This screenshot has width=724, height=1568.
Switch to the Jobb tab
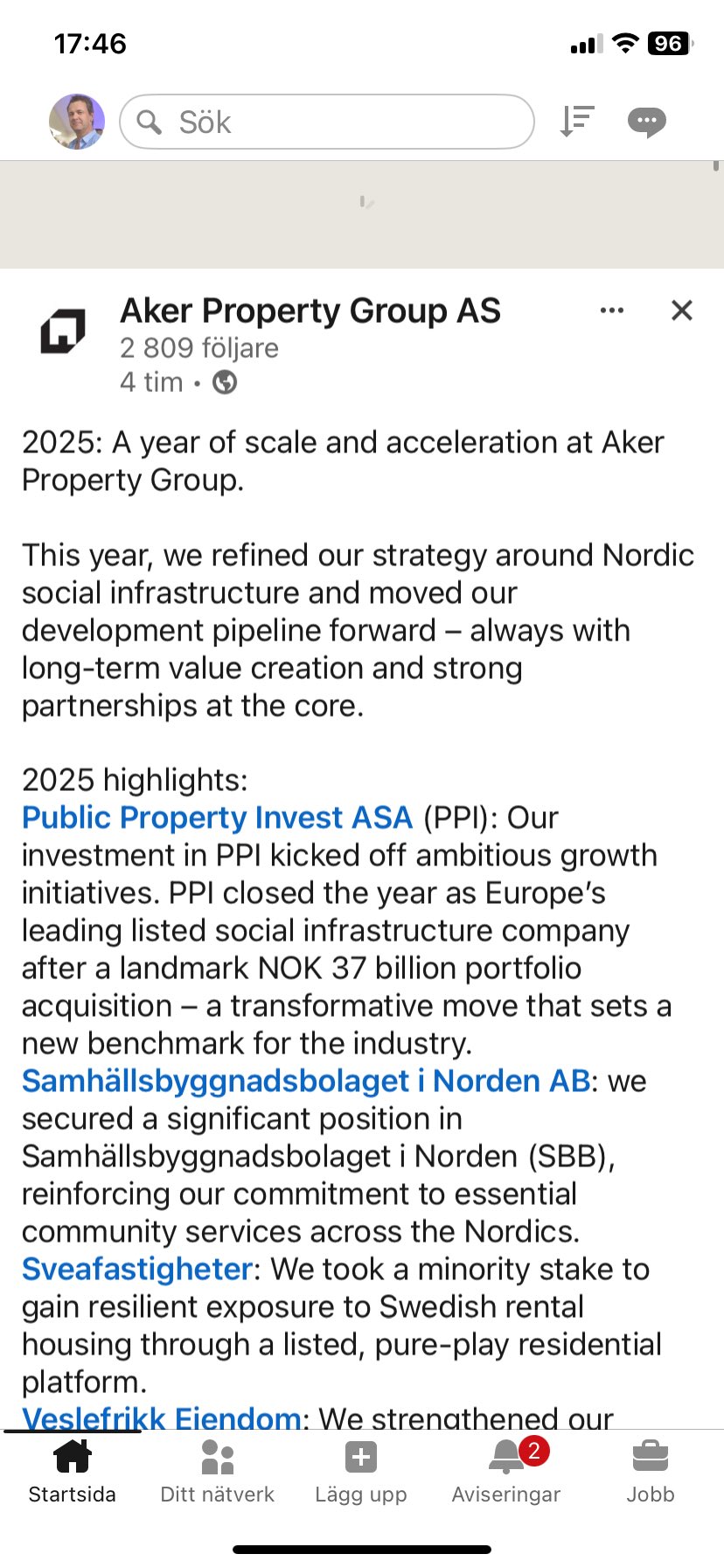click(650, 1471)
